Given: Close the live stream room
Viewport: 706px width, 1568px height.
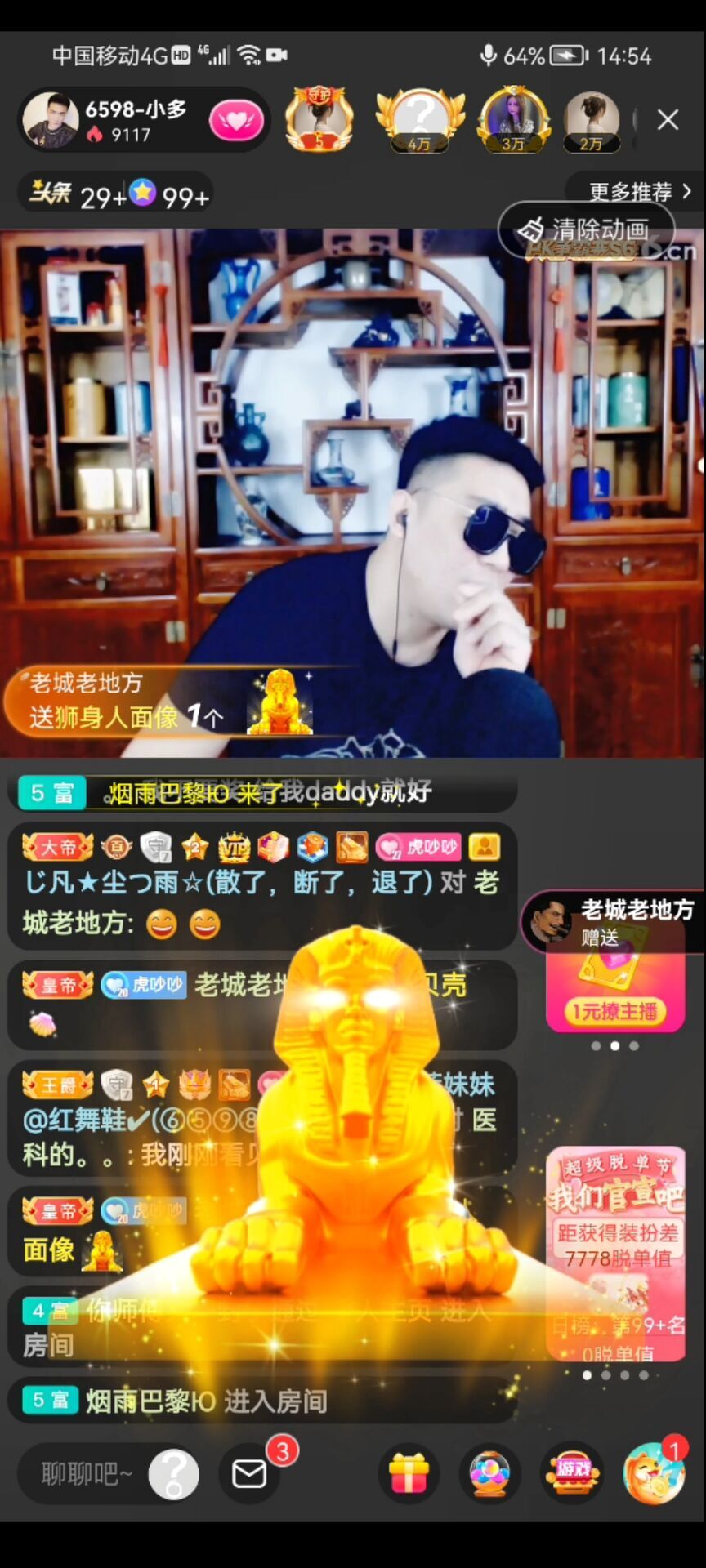Looking at the screenshot, I should [668, 120].
